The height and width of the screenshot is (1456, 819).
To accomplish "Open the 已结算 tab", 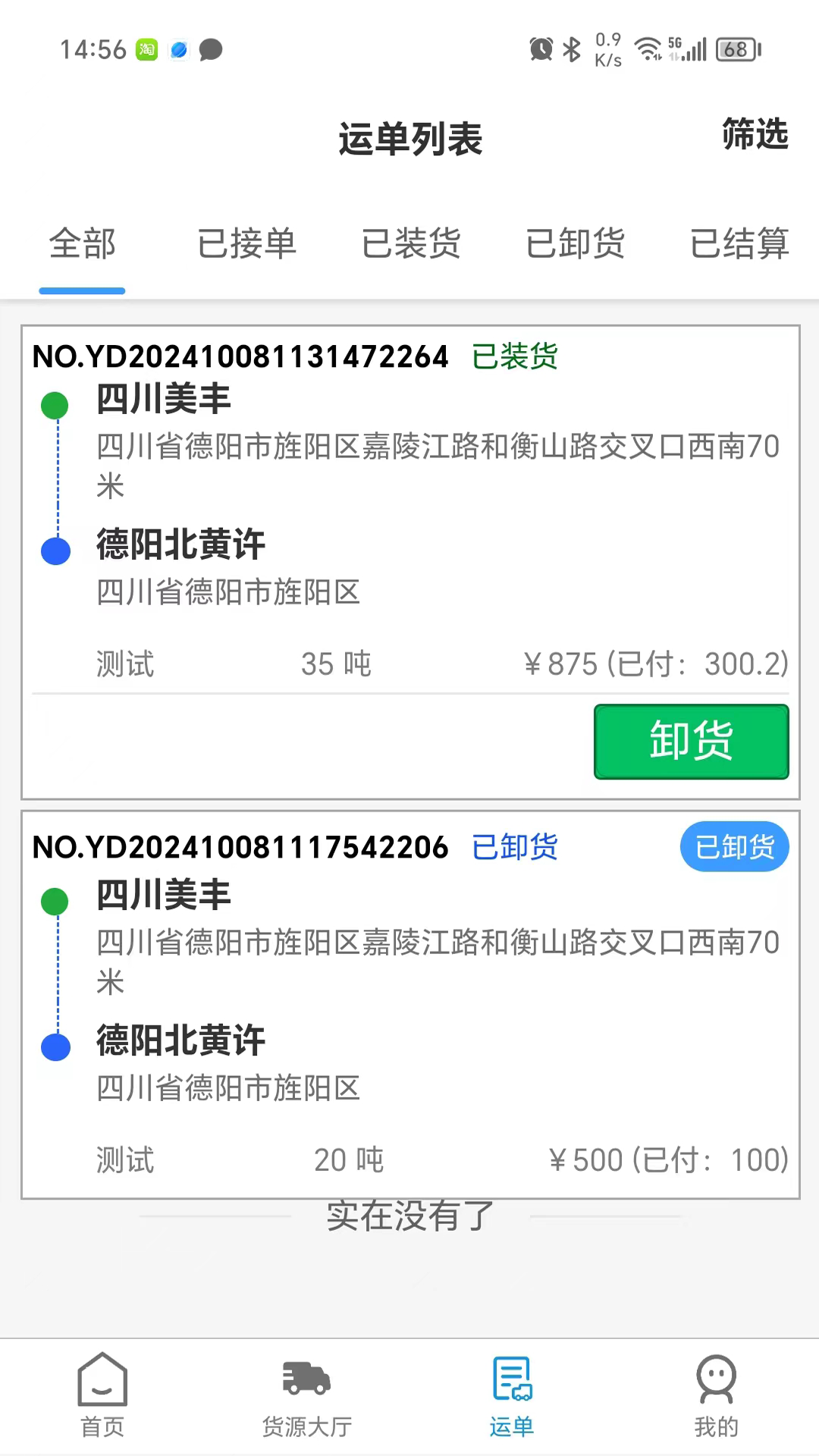I will [739, 244].
